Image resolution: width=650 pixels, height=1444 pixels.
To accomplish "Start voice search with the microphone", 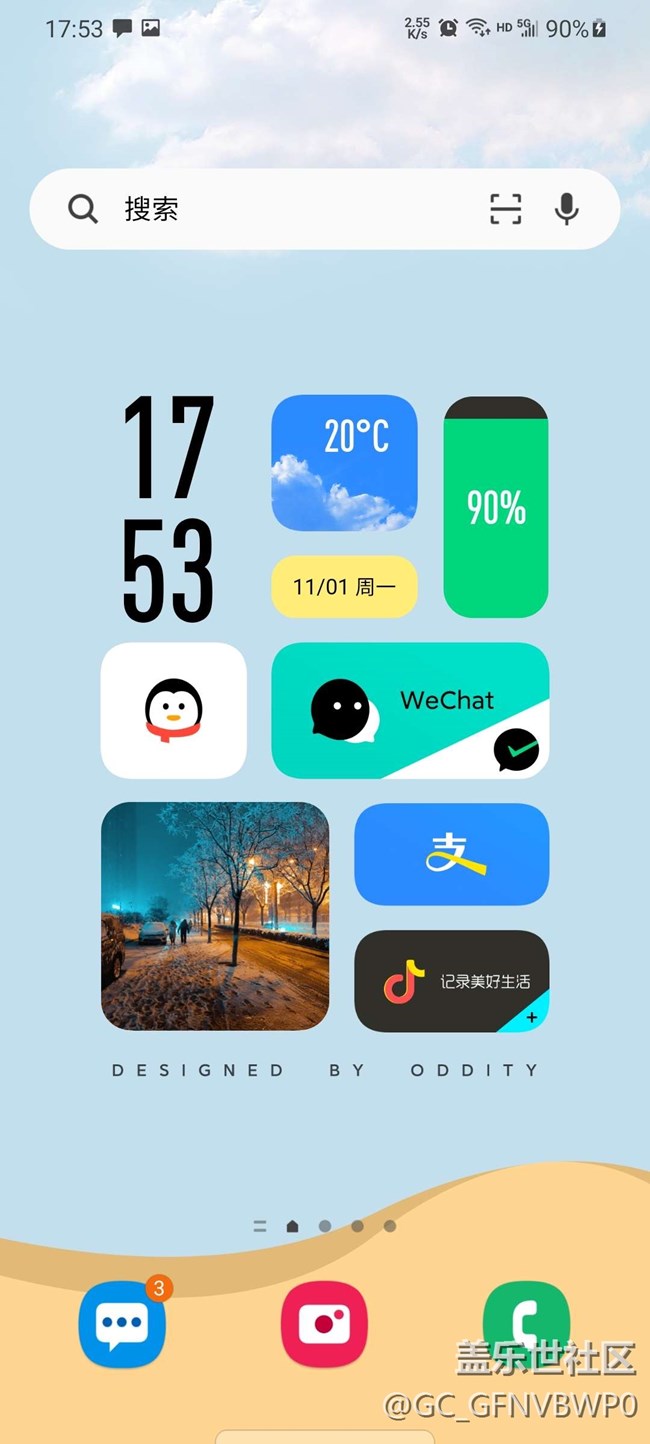I will (567, 209).
